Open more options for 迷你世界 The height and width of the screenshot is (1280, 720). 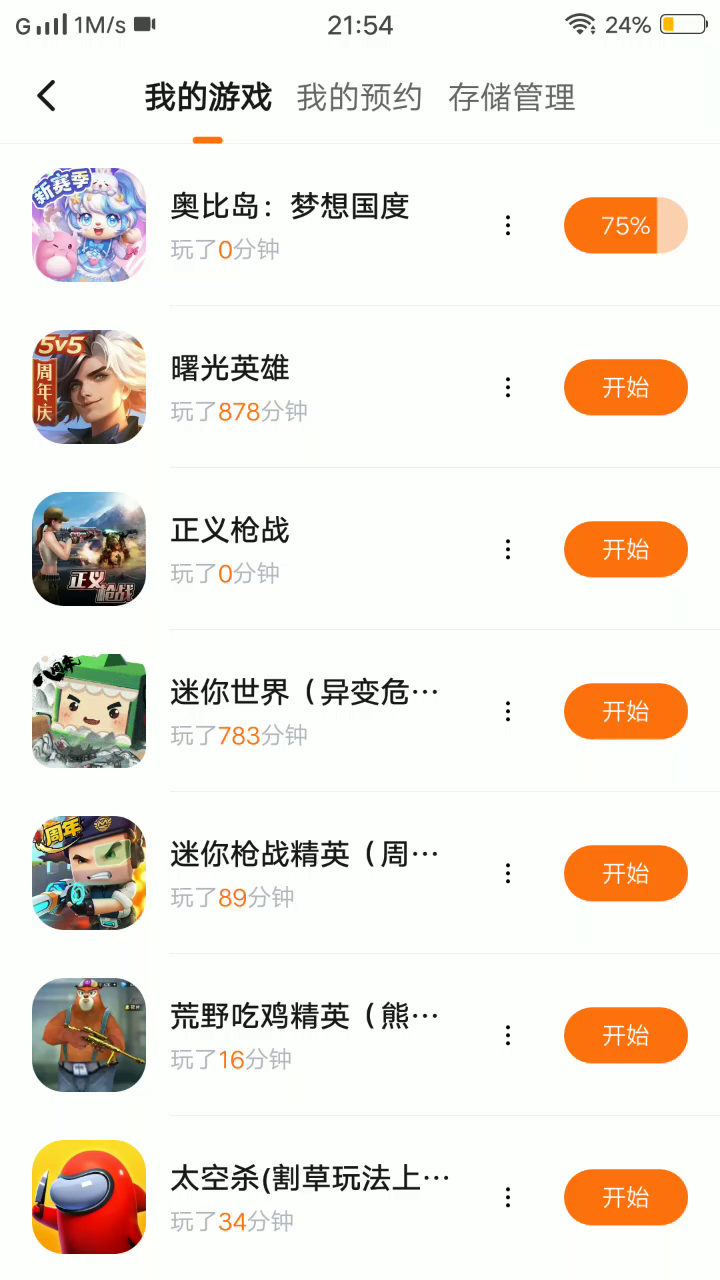(508, 712)
